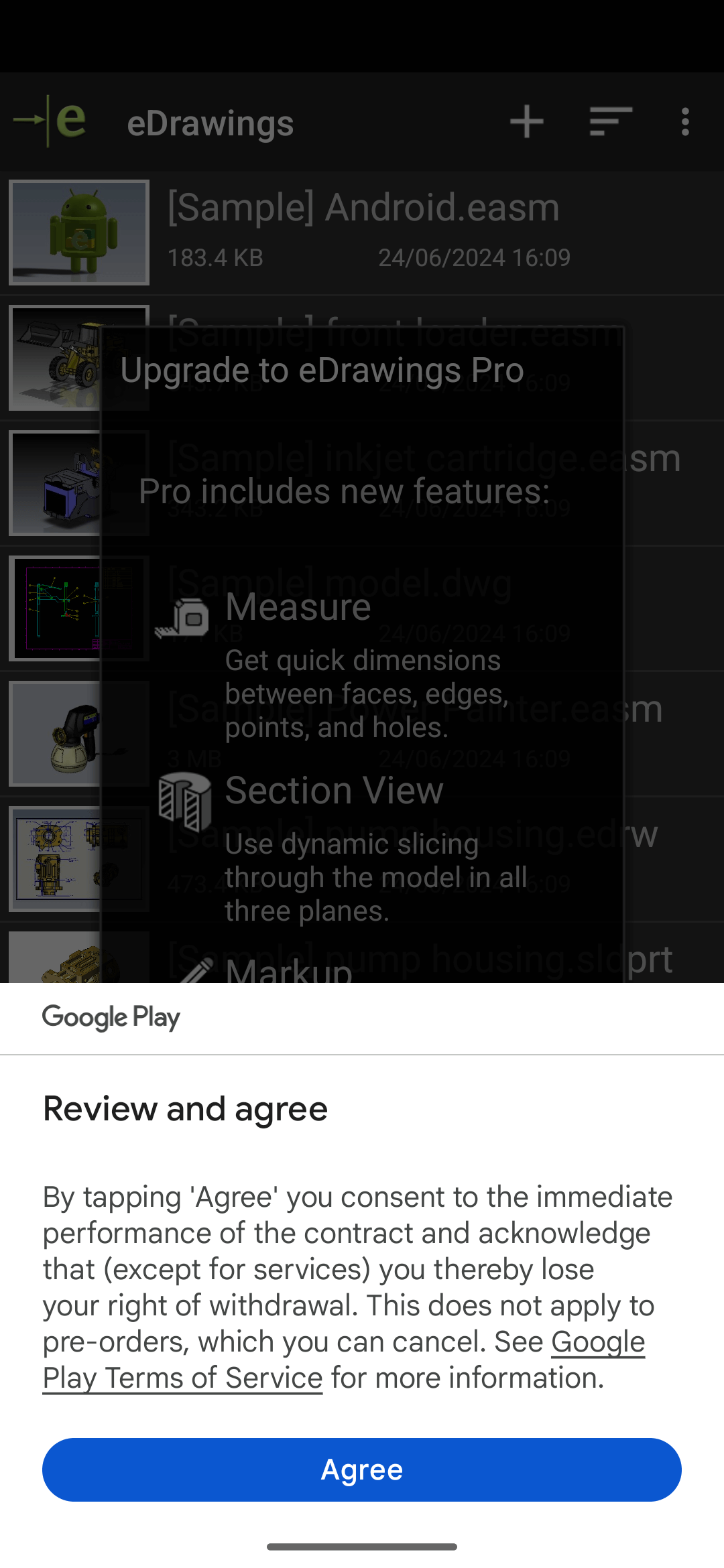Open the Power Painter sample thumbnail

coord(78,734)
